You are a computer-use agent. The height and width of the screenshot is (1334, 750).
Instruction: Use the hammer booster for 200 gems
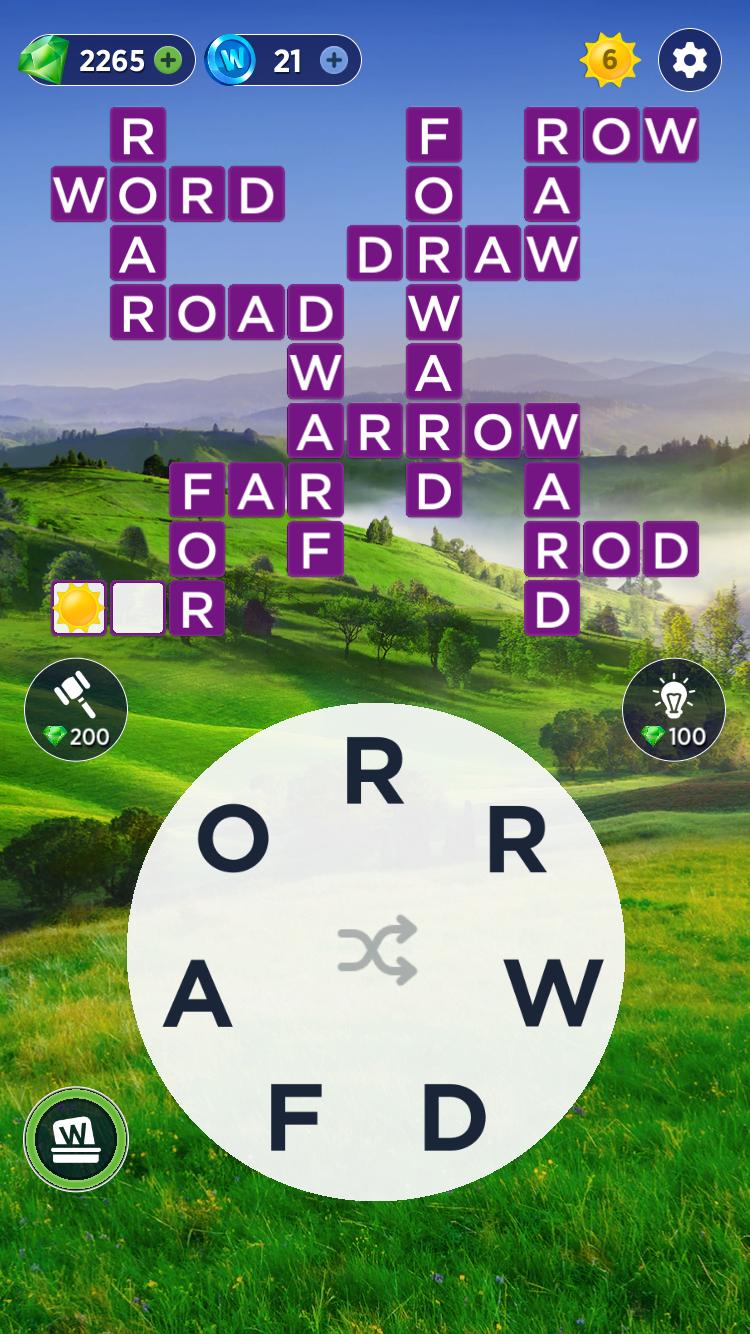point(76,709)
